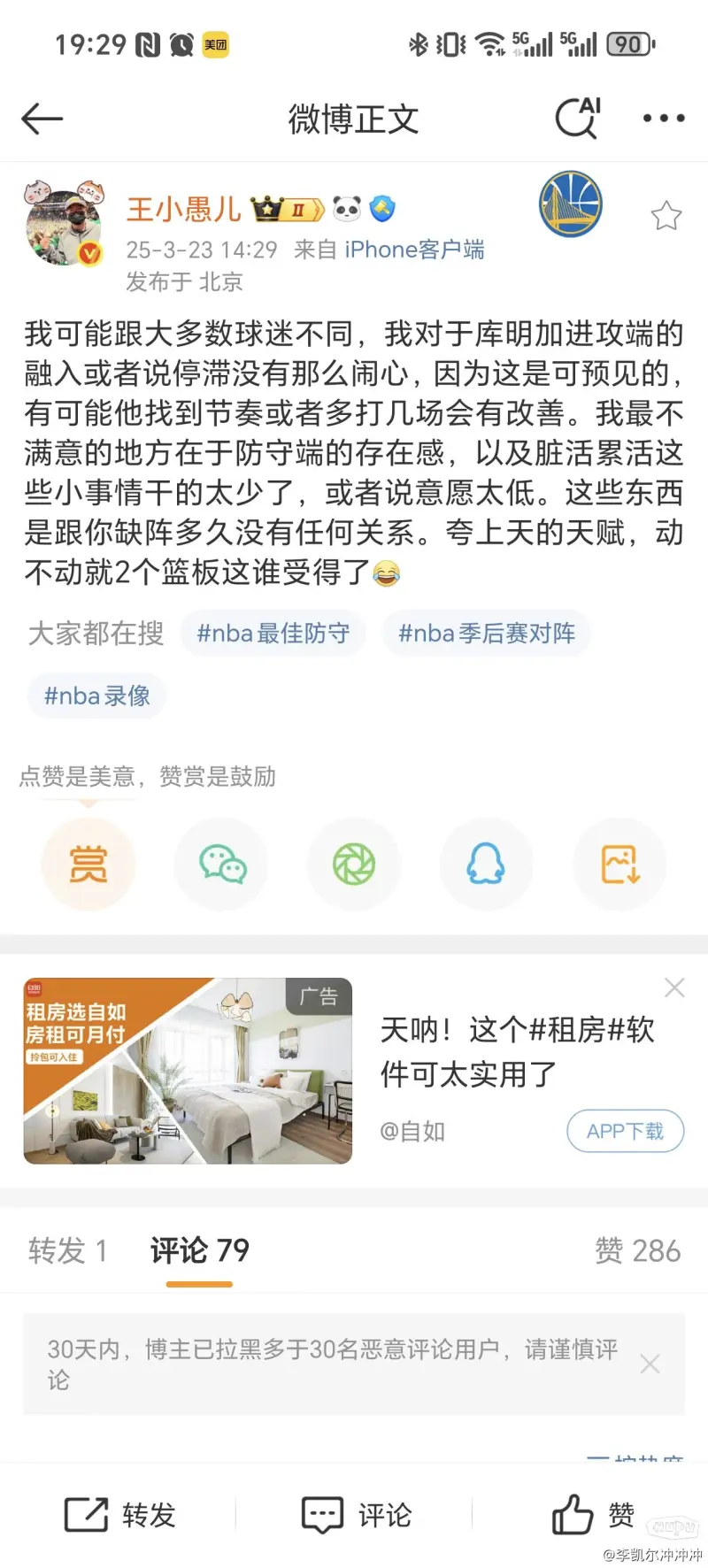Viewport: 708px width, 1568px height.
Task: Open the AI search icon
Action: (578, 119)
